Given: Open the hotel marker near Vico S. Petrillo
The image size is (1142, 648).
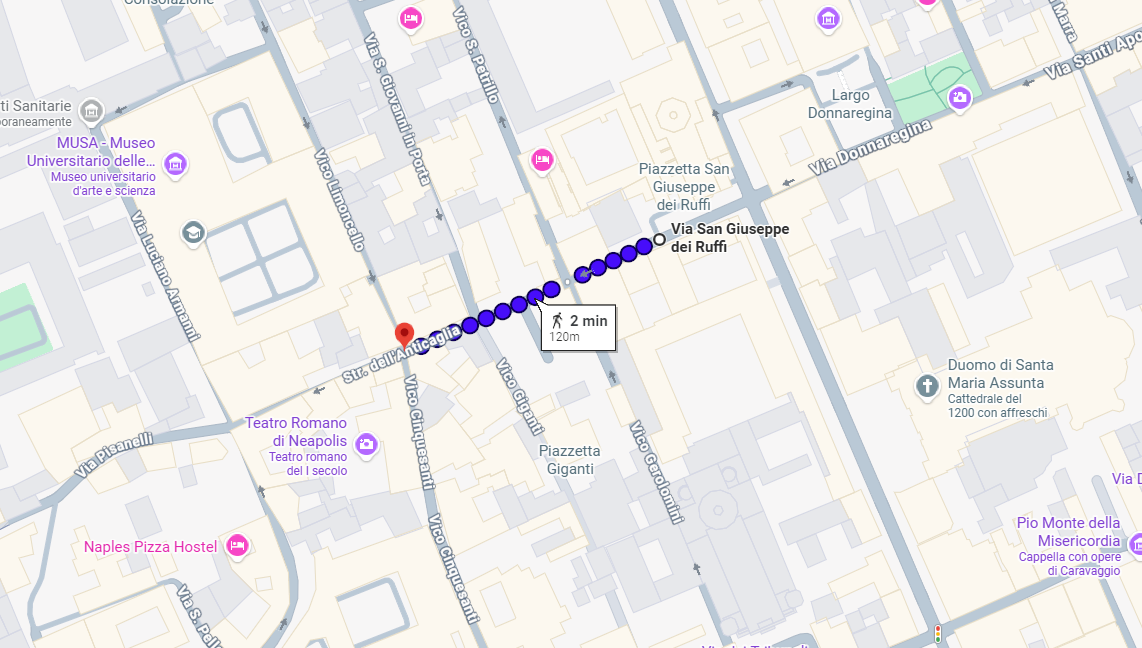Looking at the screenshot, I should point(542,160).
